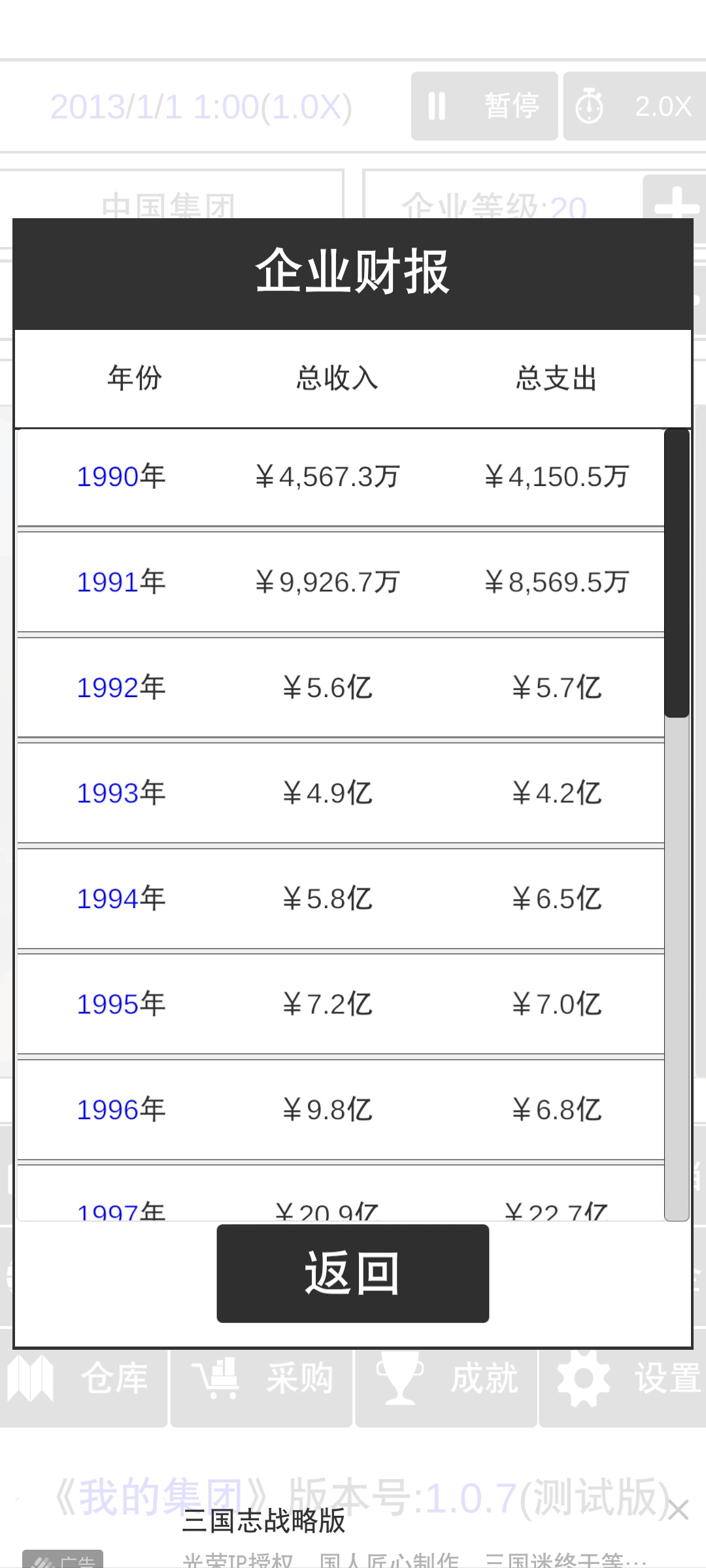Open the 1994年 financial record
The height and width of the screenshot is (1568, 706).
point(121,898)
